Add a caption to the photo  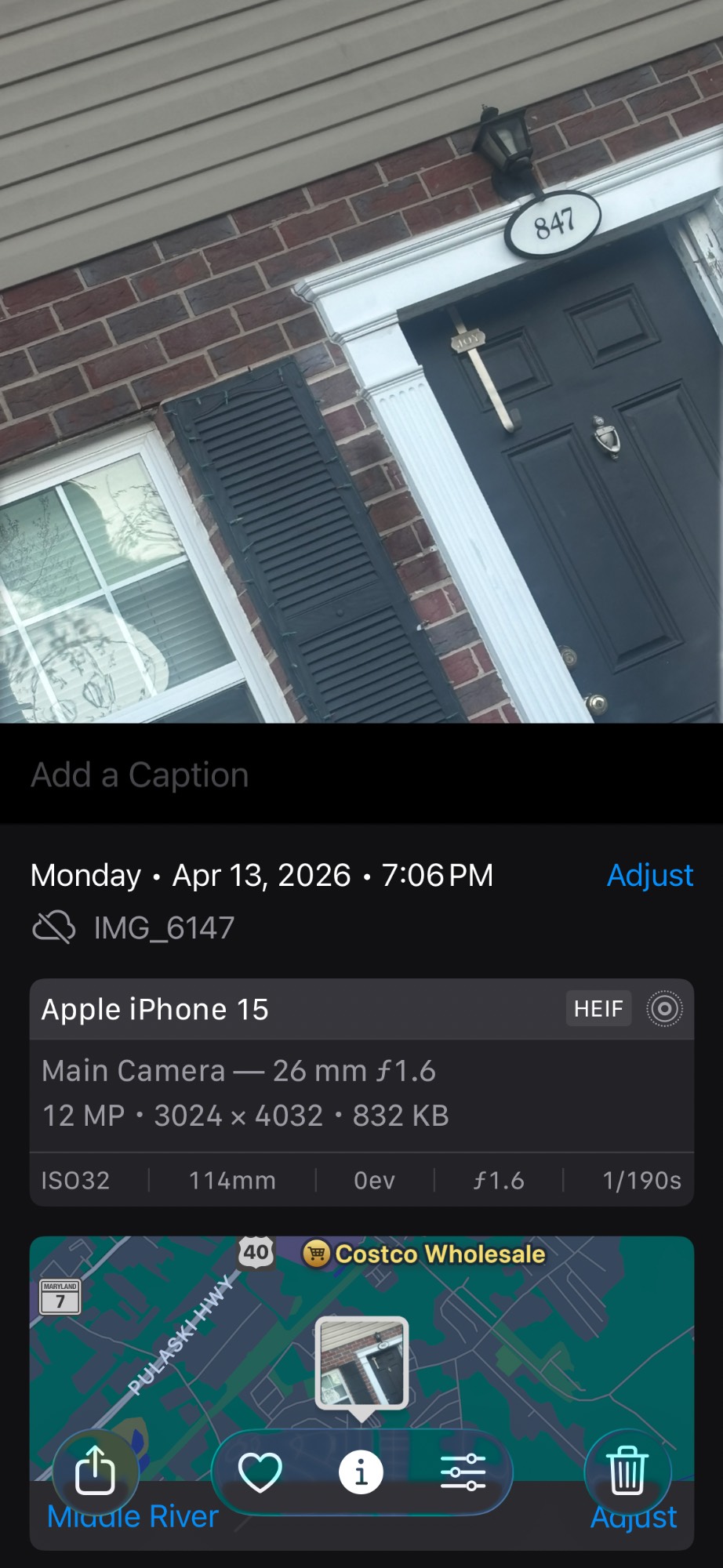tap(140, 775)
